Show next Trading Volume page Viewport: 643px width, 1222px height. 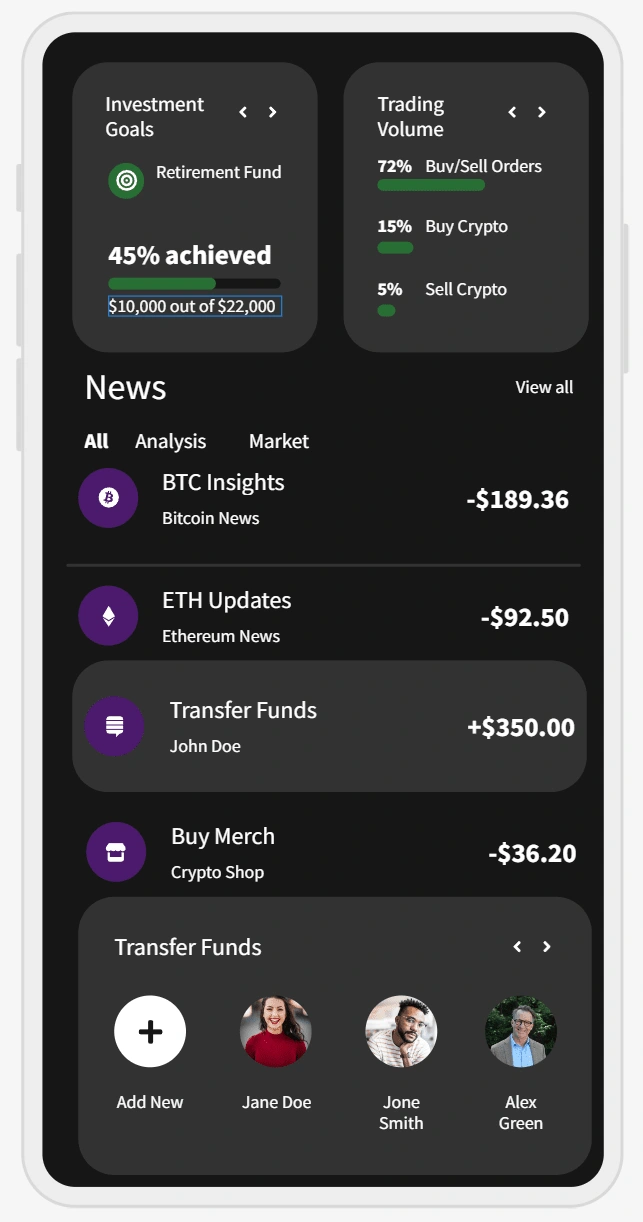tap(542, 112)
